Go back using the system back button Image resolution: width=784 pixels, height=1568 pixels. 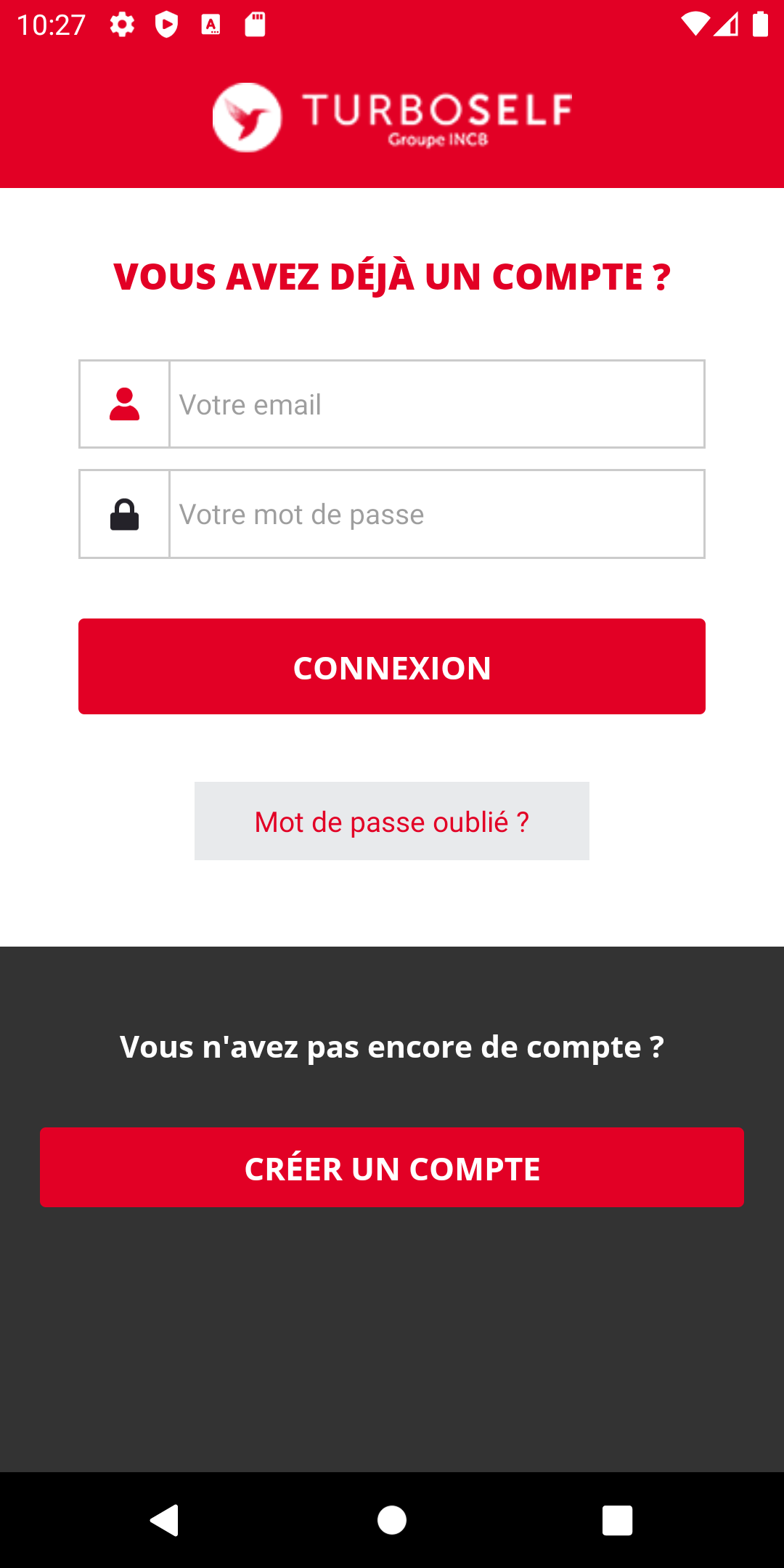[165, 1520]
